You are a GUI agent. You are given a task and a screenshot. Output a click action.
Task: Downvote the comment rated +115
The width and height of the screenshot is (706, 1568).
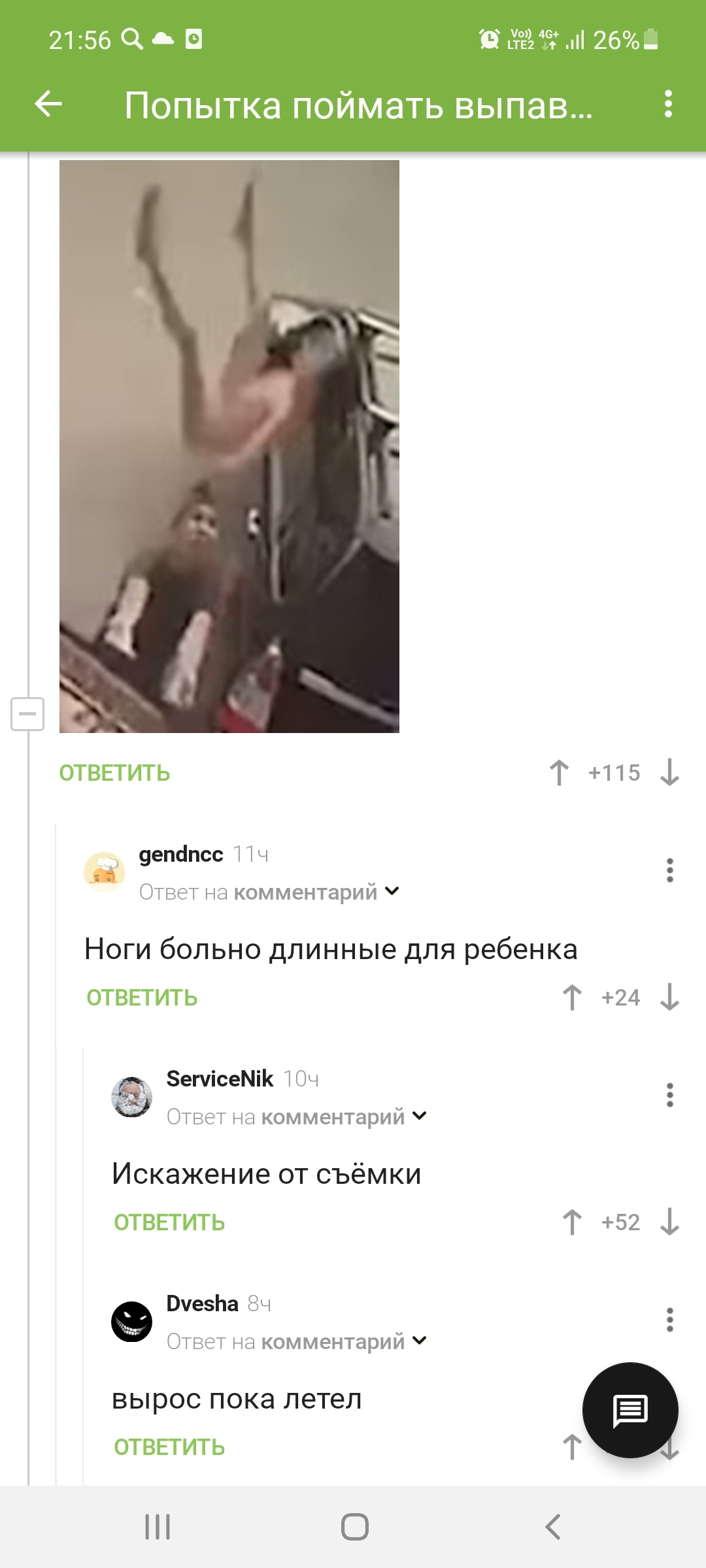(669, 773)
